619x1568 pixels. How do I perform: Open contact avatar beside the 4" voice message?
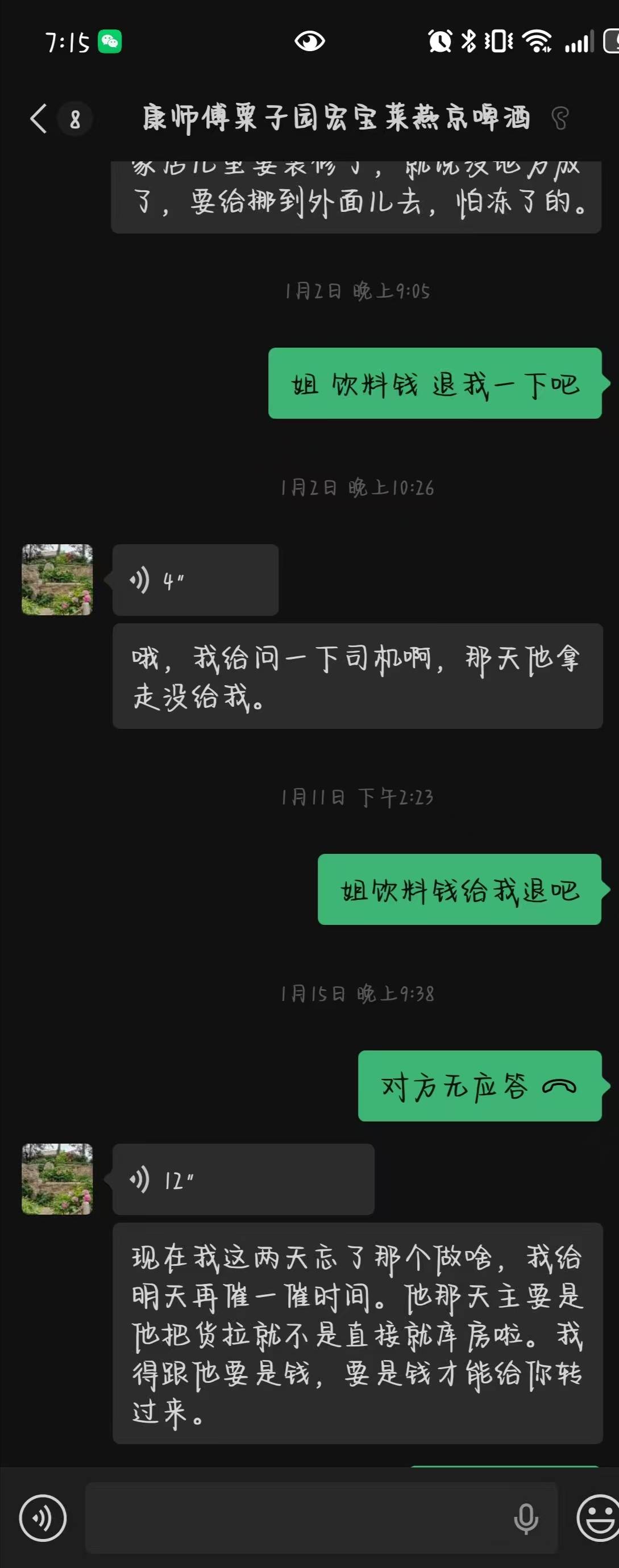pyautogui.click(x=57, y=579)
